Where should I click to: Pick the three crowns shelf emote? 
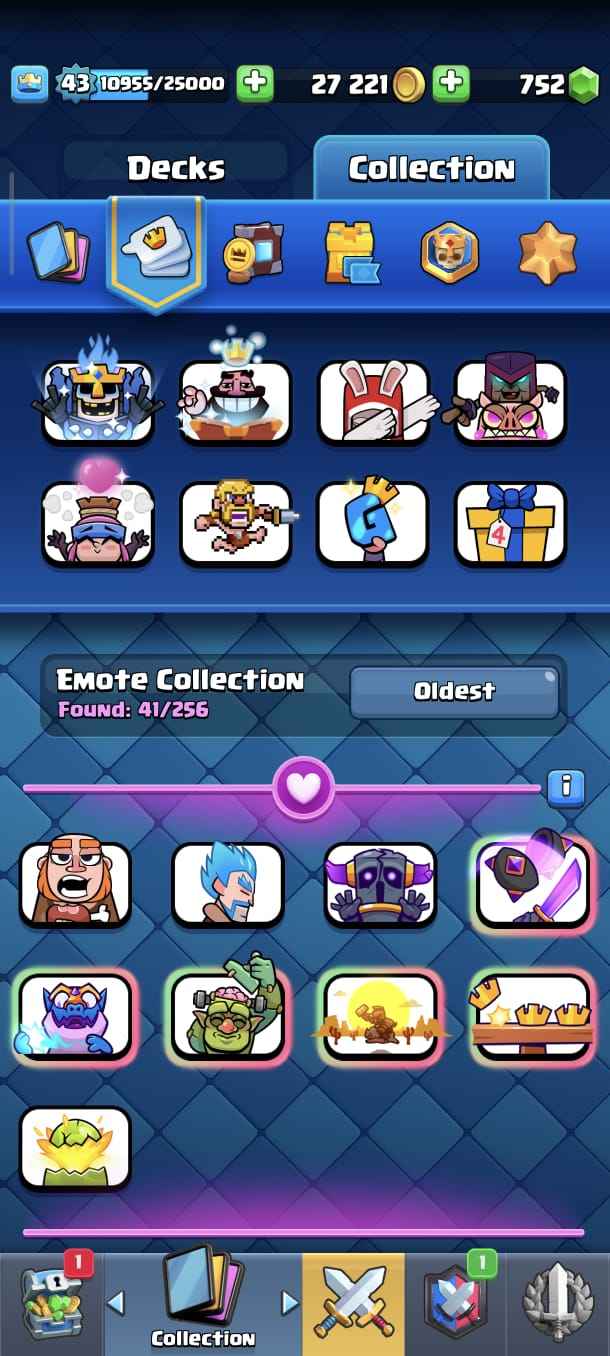pos(531,1017)
